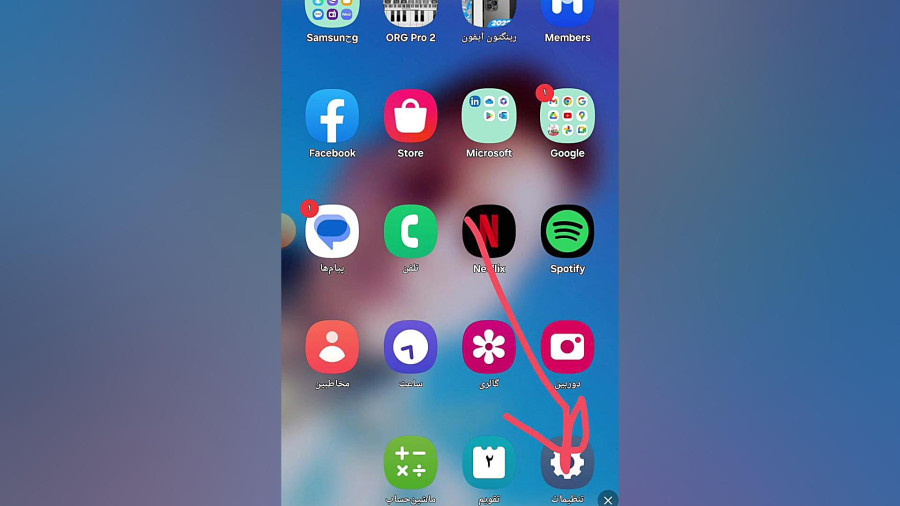Launch Spotify

tap(567, 232)
